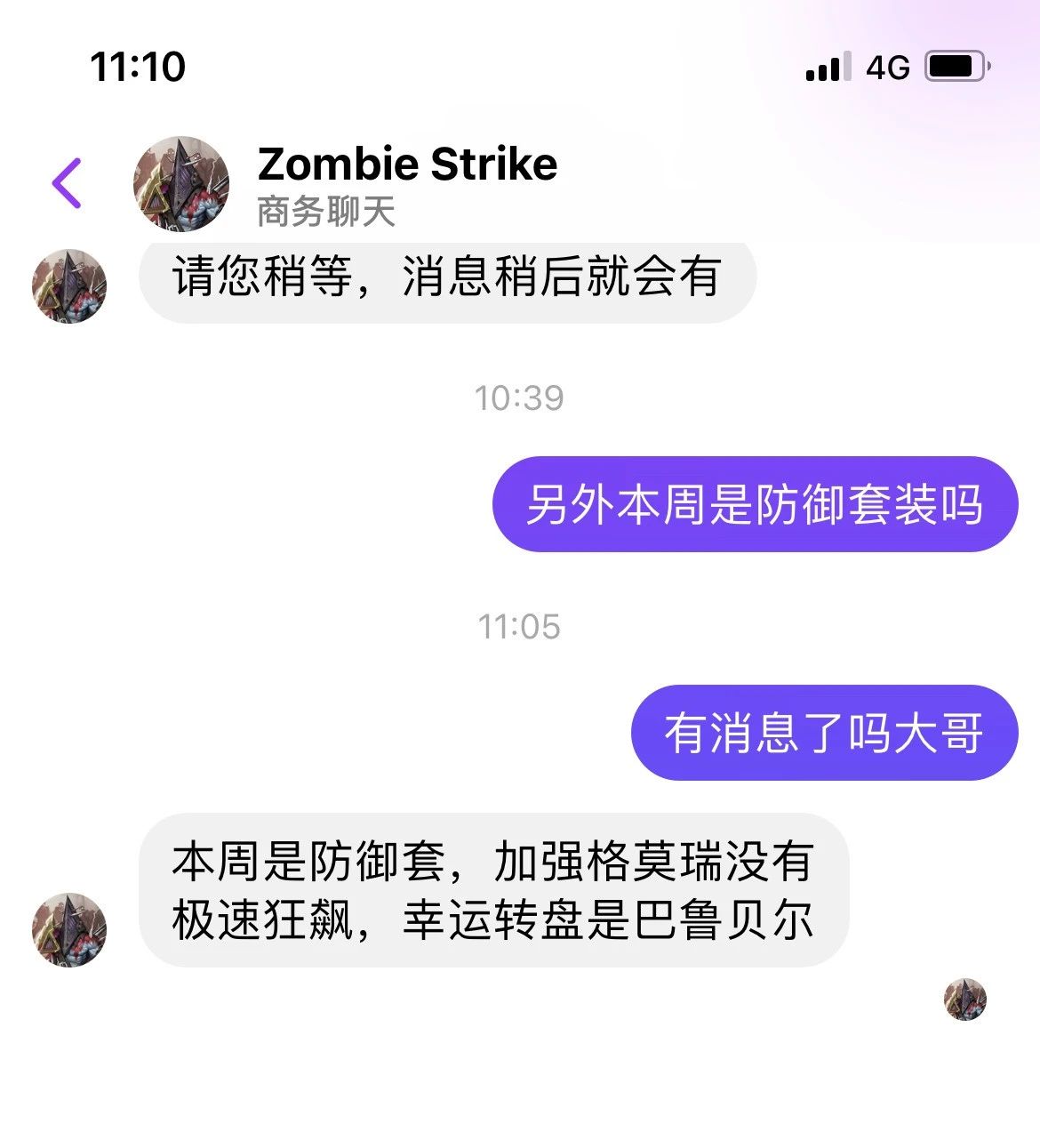Open Zombie Strike profile avatar in header
The image size is (1040, 1148).
[x=181, y=183]
